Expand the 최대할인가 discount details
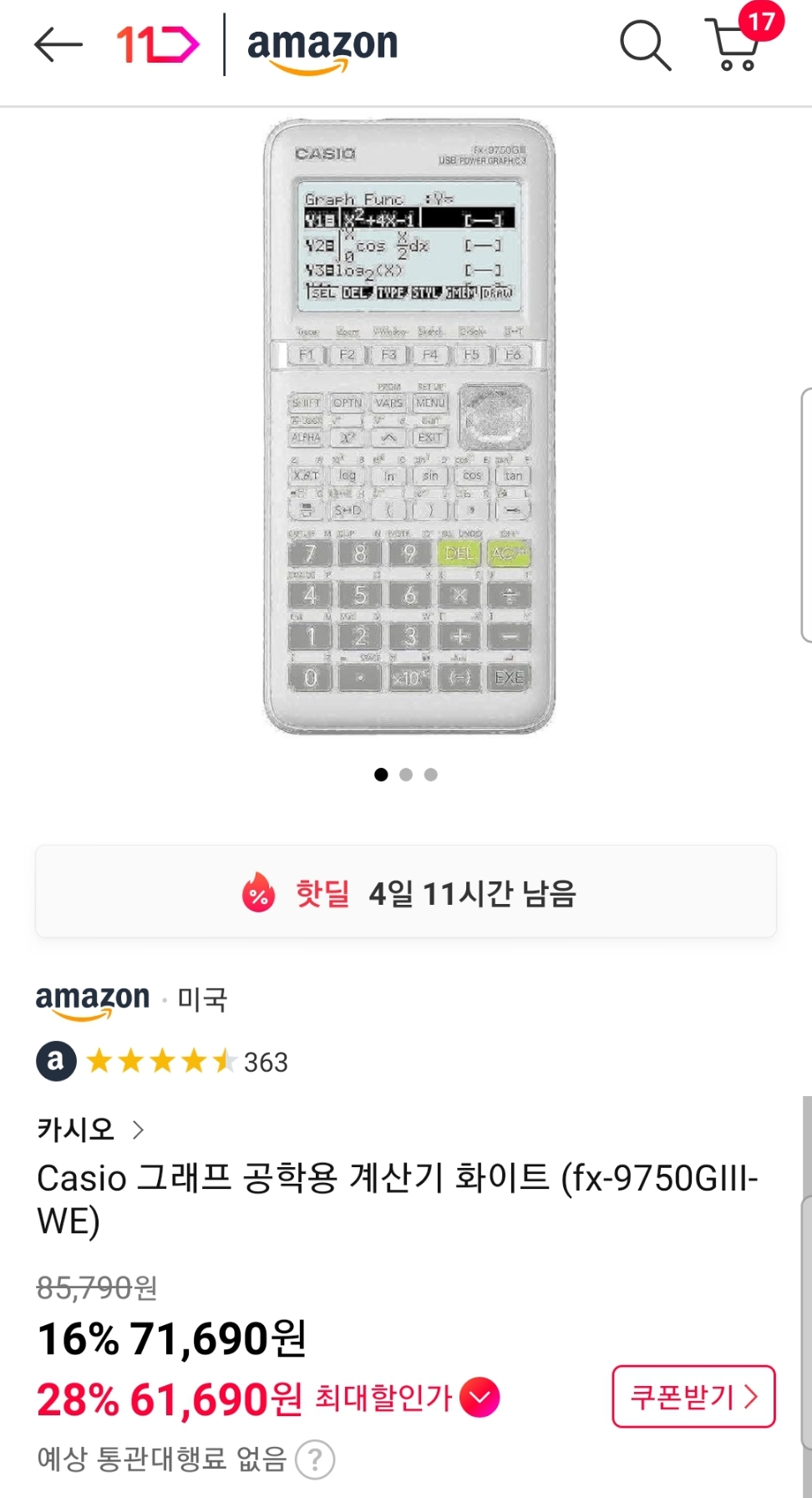Viewport: 812px width, 1498px height. (480, 1397)
